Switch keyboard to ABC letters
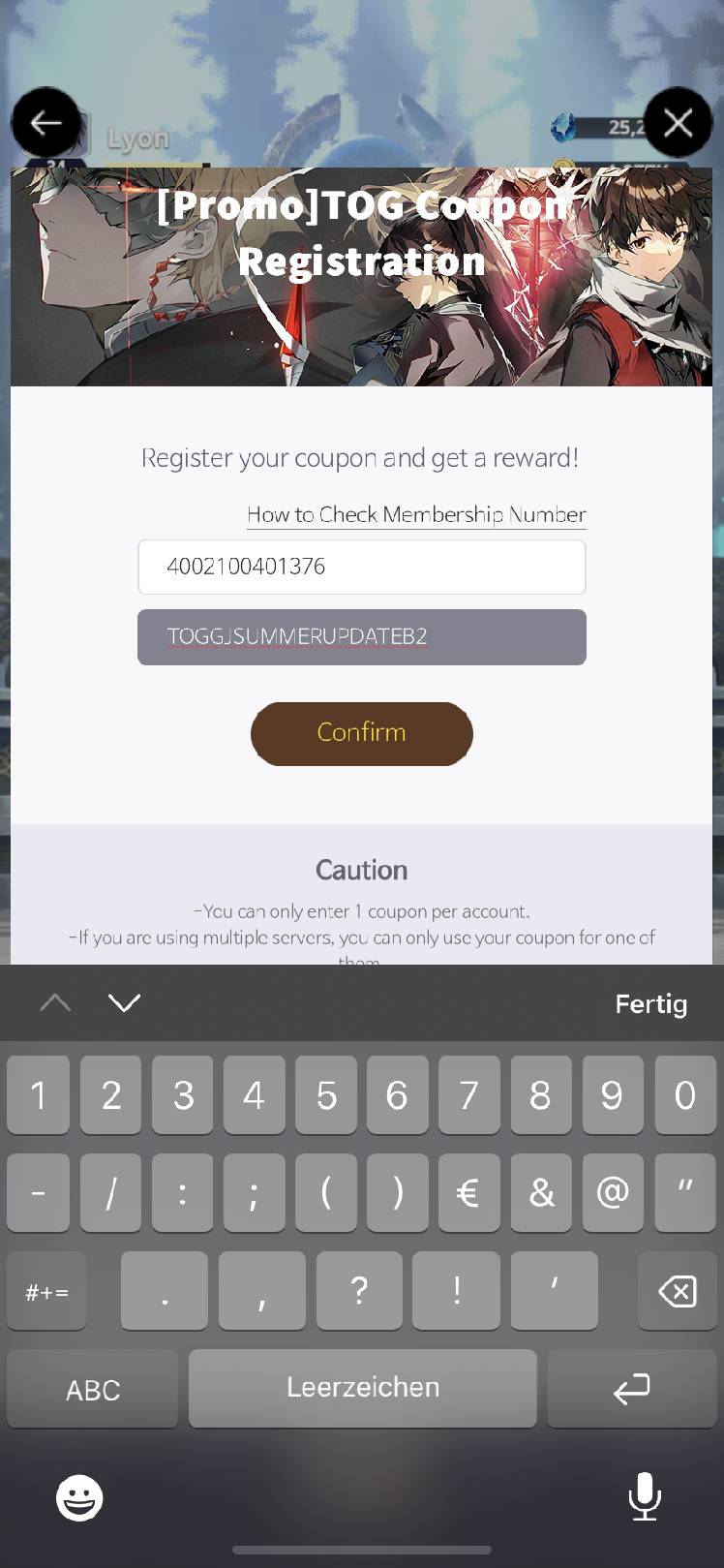Screen dimensions: 724x1568 (x=93, y=1390)
